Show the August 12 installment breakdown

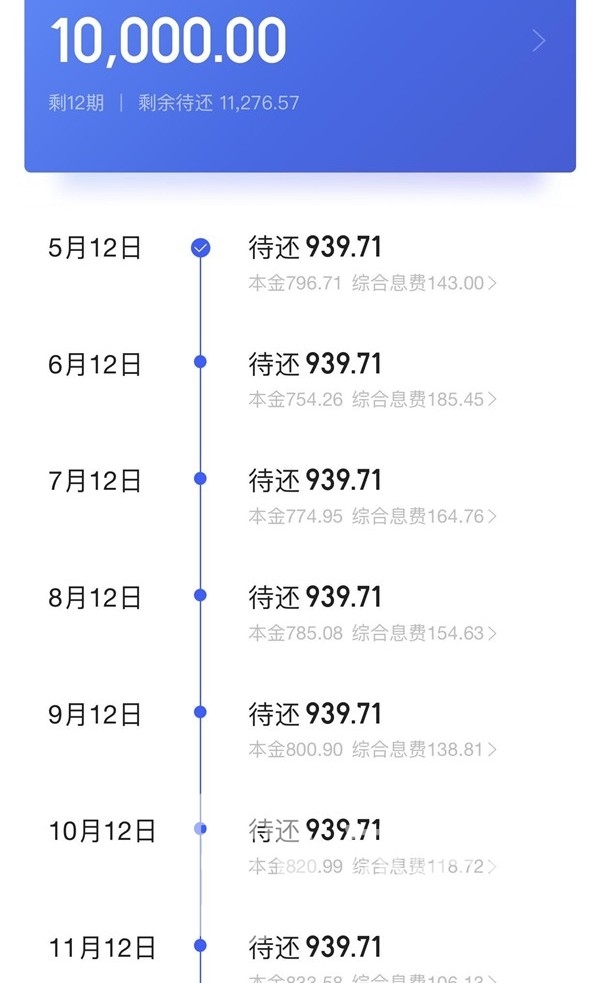372,633
